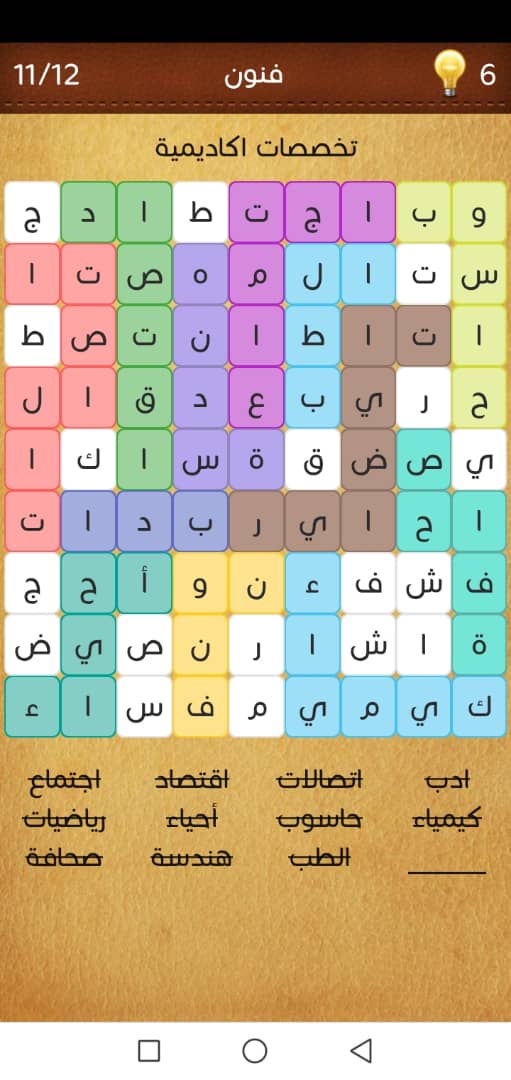Tap the white ض letter tile

coord(32,645)
